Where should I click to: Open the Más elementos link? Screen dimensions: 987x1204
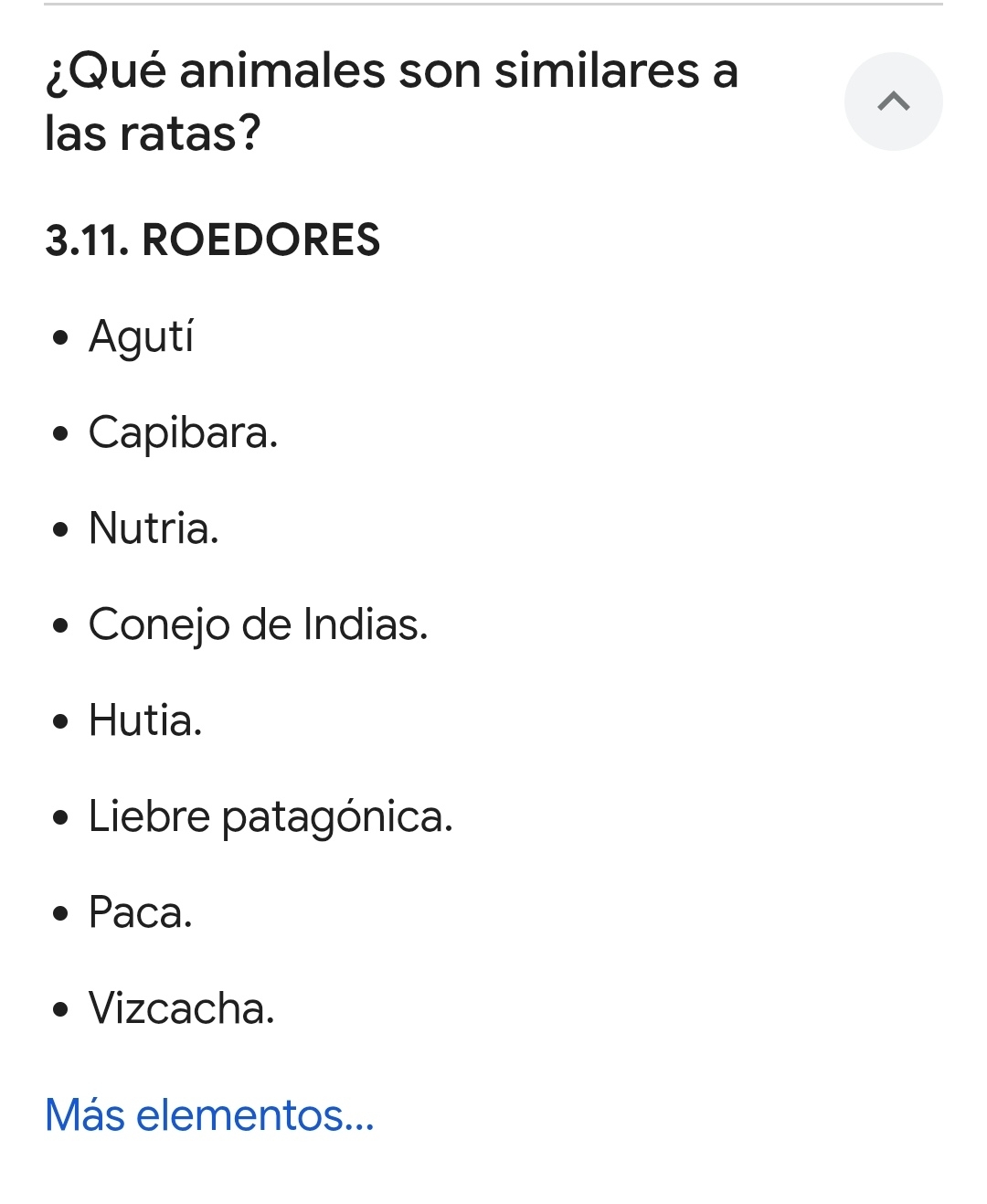coord(209,1115)
